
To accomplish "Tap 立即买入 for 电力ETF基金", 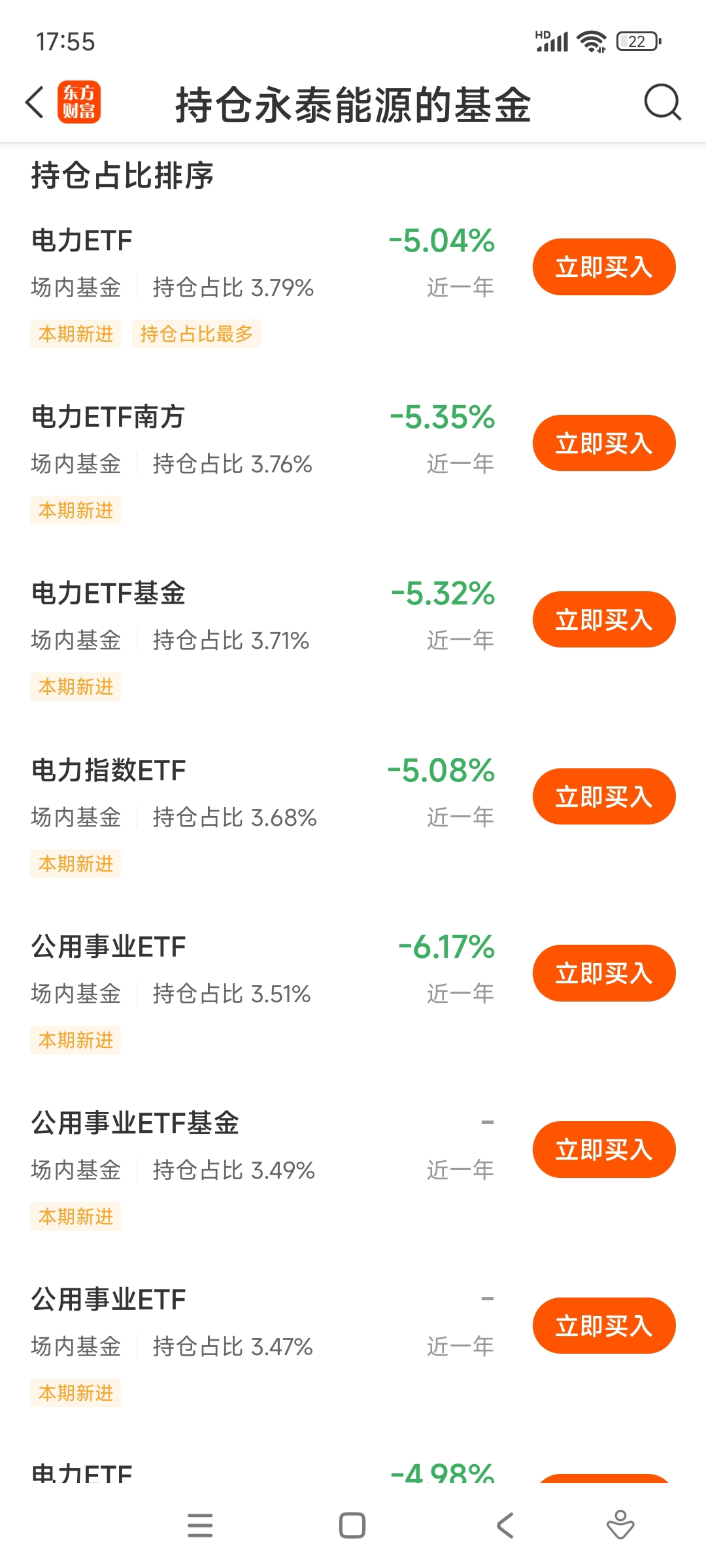I will [x=604, y=619].
